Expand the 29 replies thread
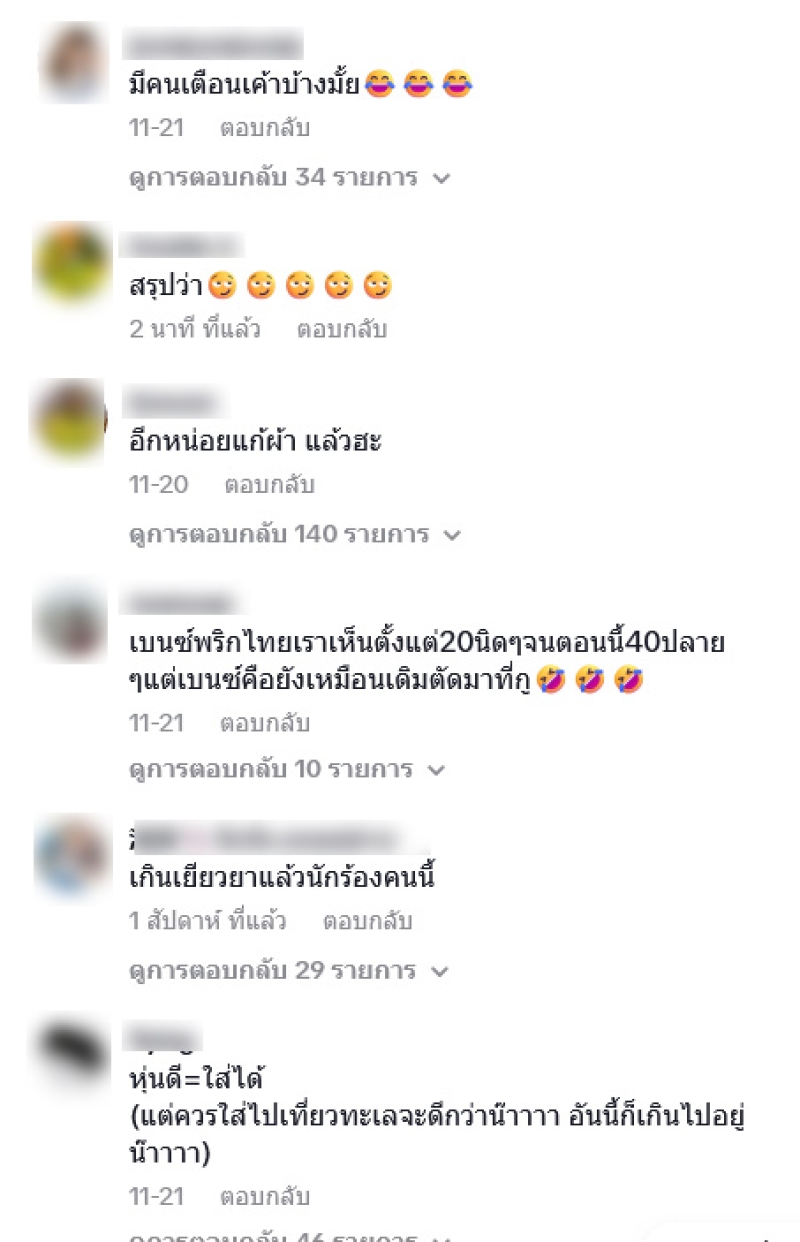 tap(290, 970)
